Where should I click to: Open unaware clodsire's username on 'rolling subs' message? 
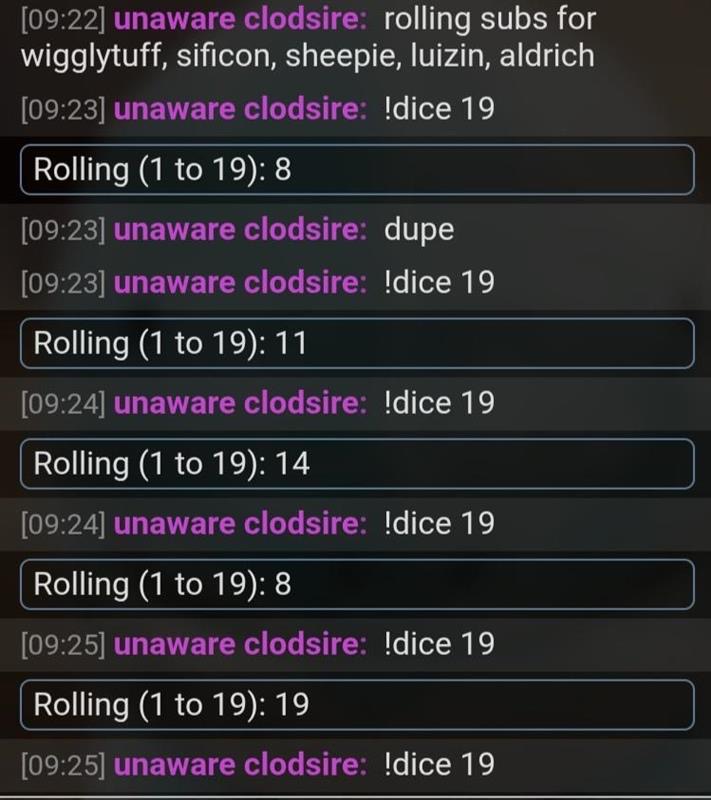coord(240,18)
